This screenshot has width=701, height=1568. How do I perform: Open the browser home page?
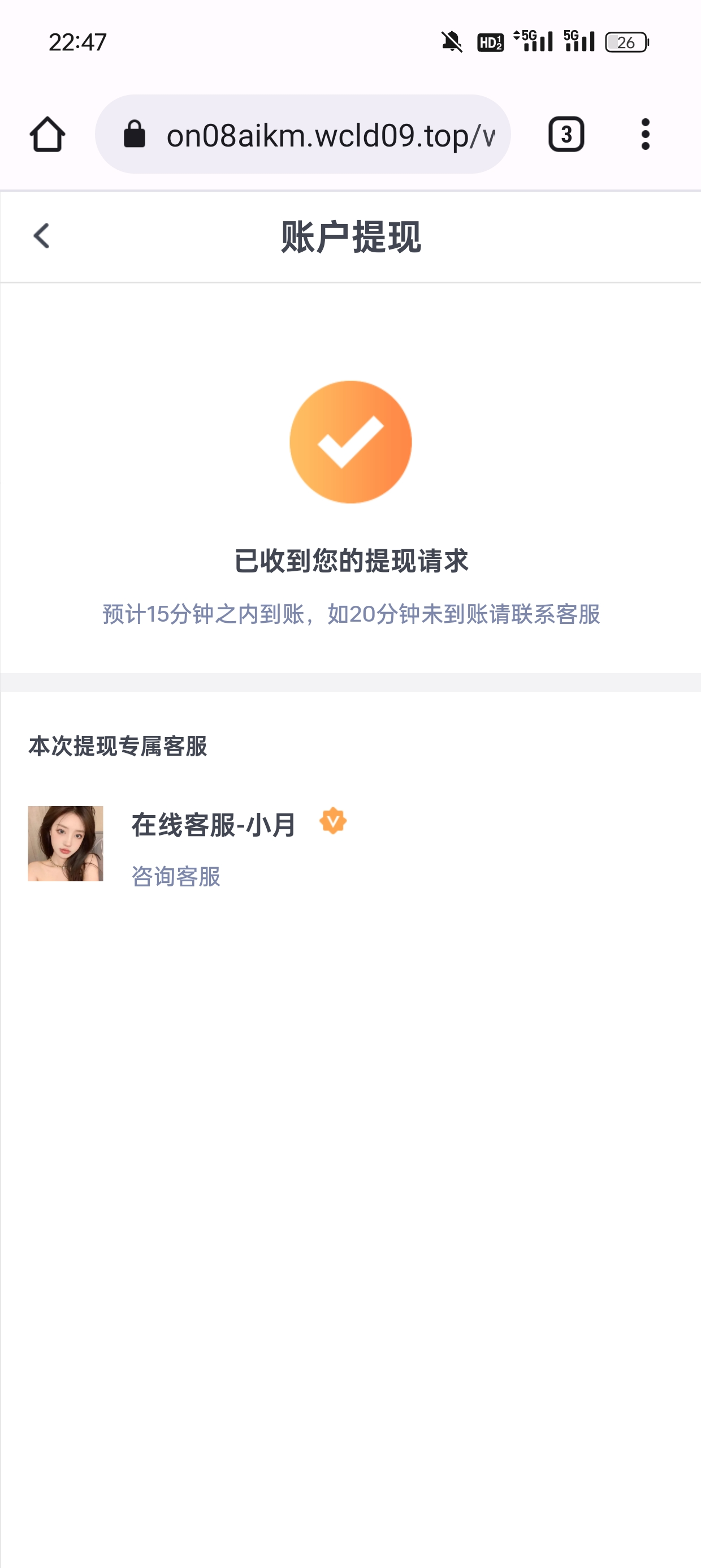pyautogui.click(x=47, y=135)
